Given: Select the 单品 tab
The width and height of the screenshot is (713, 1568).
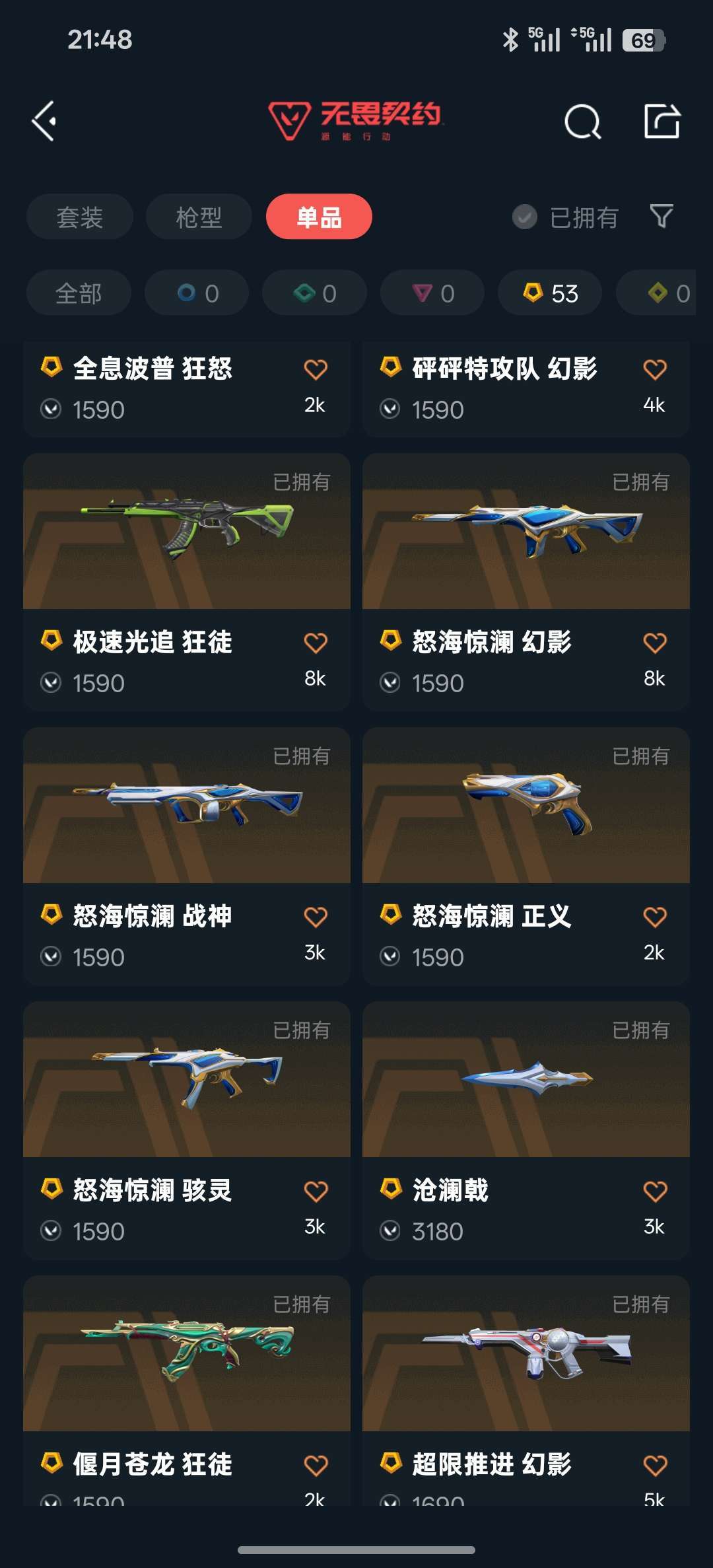Looking at the screenshot, I should pyautogui.click(x=319, y=217).
